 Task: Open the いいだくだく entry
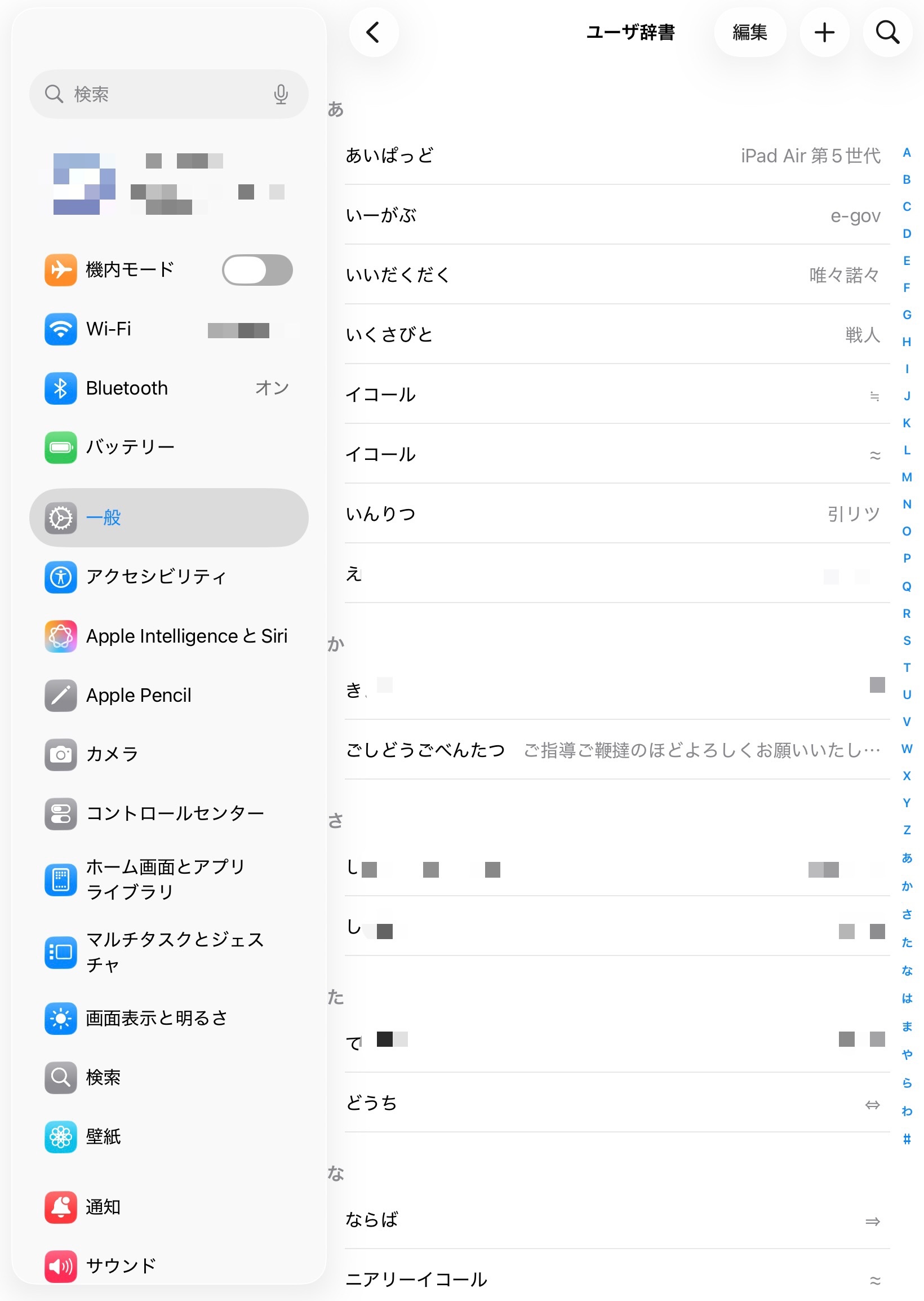pos(615,275)
